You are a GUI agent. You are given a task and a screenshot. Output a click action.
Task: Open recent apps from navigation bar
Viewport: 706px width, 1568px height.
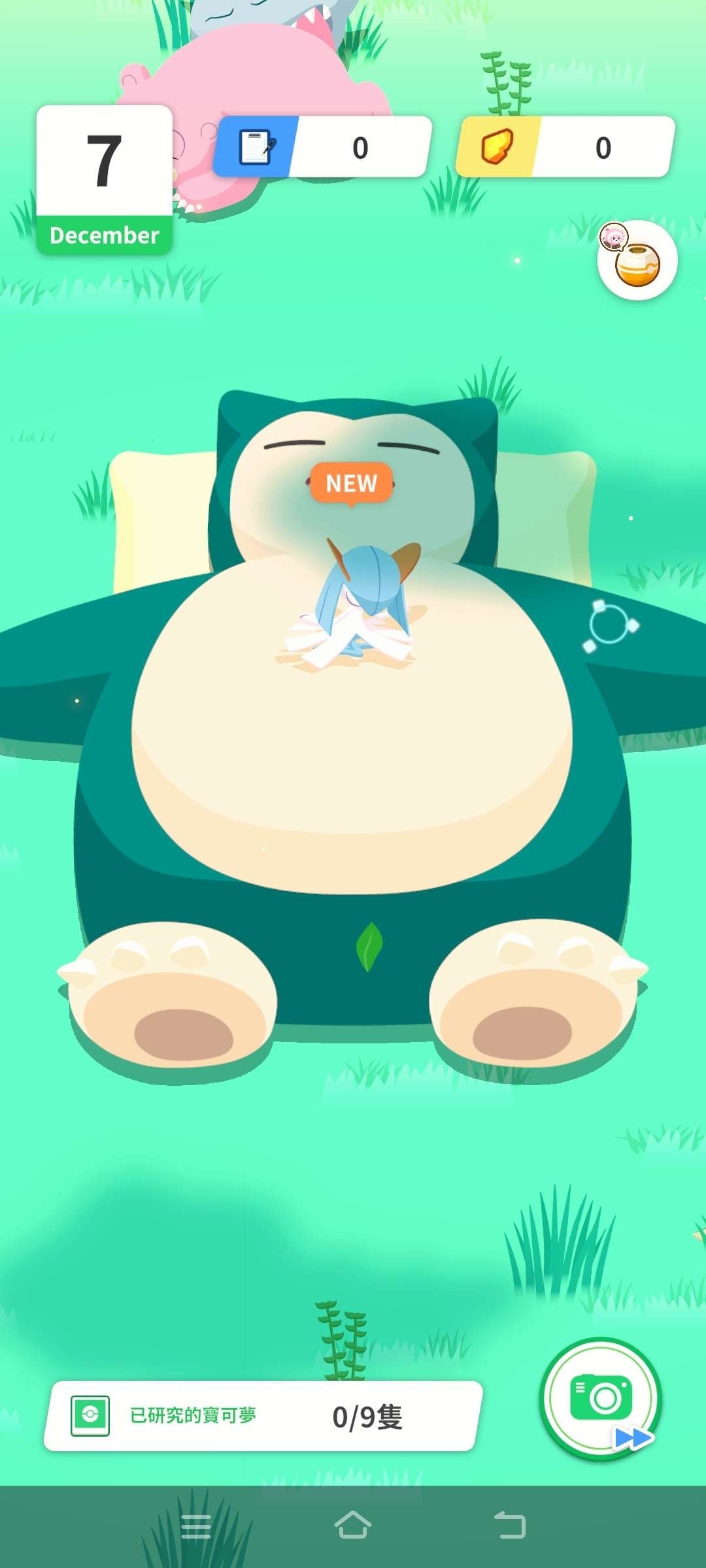coord(195,1526)
